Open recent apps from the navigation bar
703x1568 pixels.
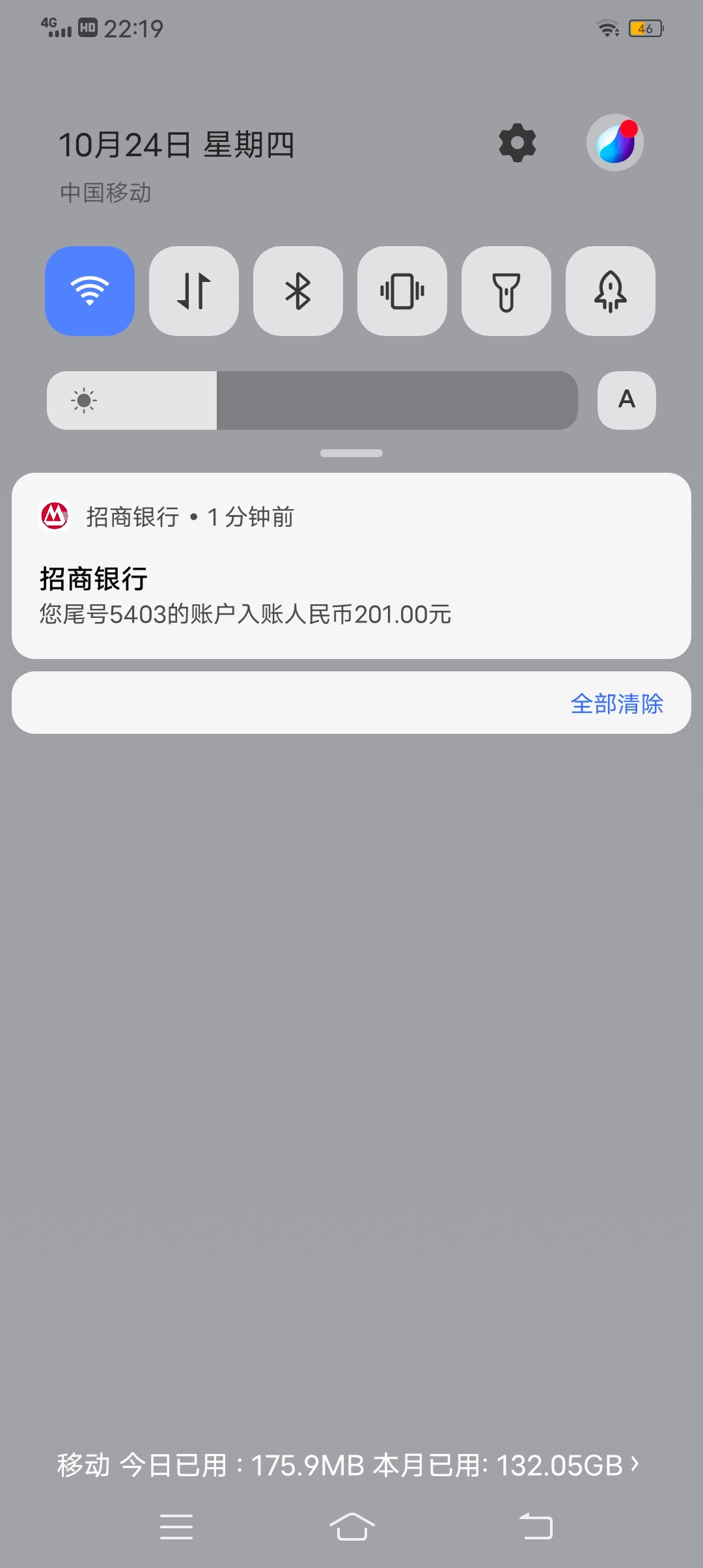tap(176, 1526)
